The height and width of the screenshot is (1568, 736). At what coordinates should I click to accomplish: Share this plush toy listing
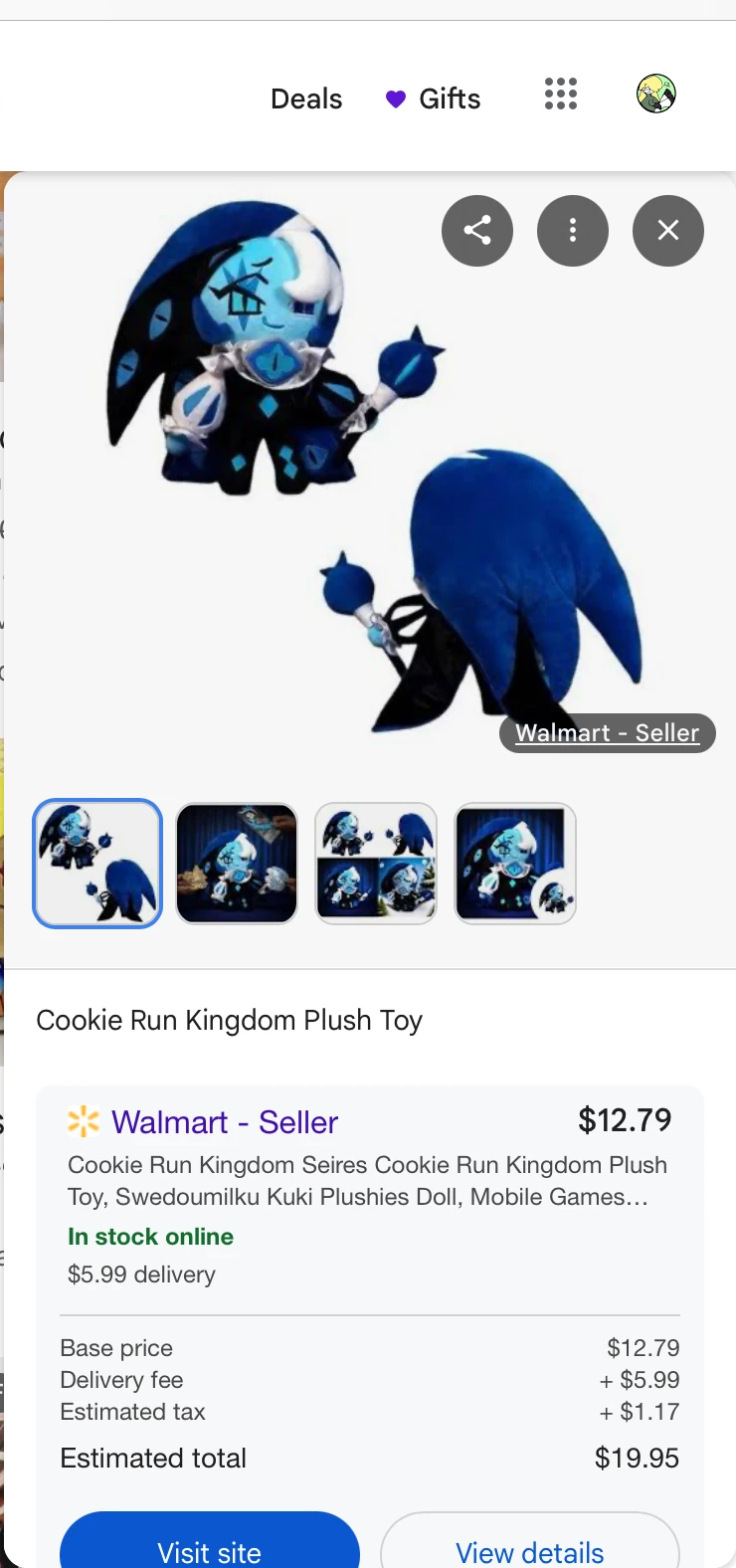click(477, 231)
